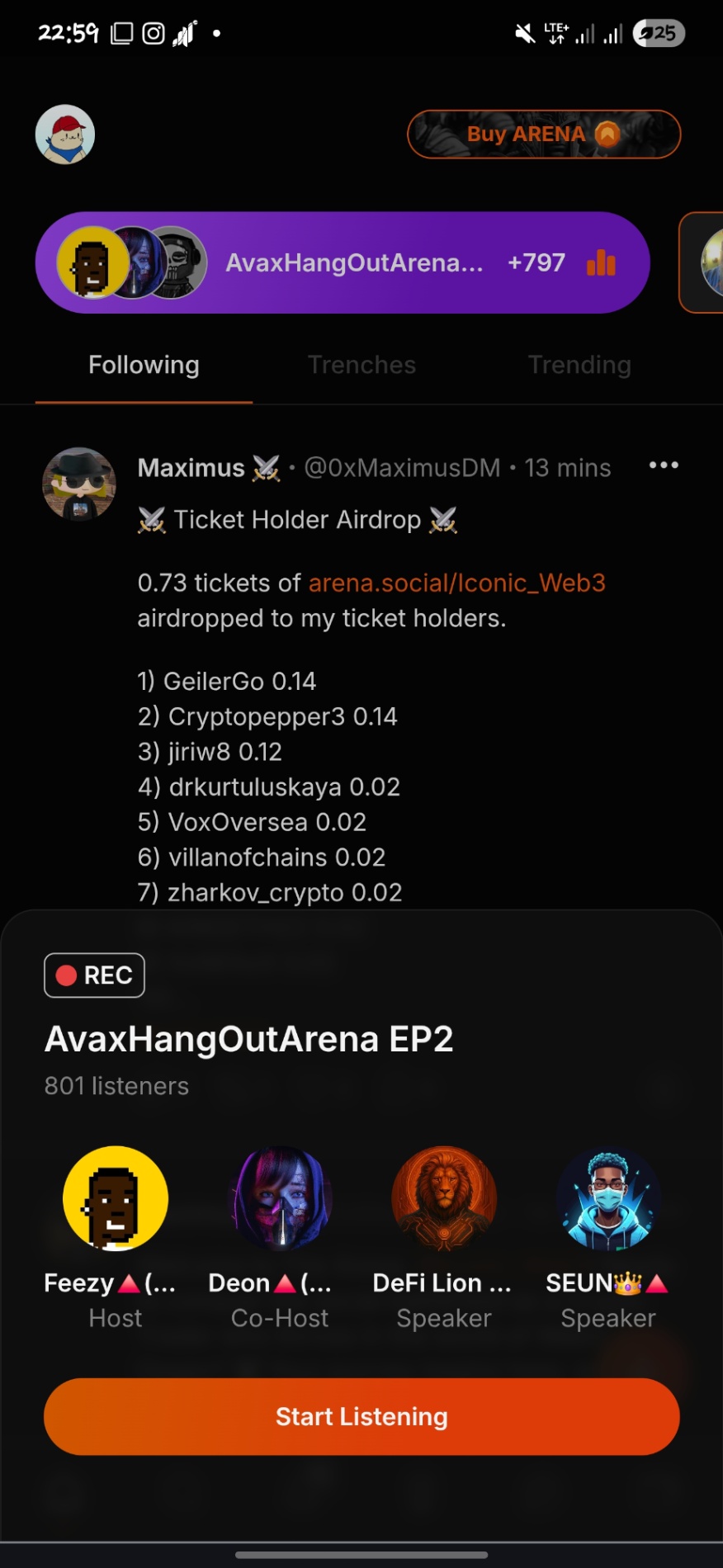This screenshot has height=1568, width=723.
Task: Start Listening to AvaxHangOutArena EP2
Action: (x=361, y=1416)
